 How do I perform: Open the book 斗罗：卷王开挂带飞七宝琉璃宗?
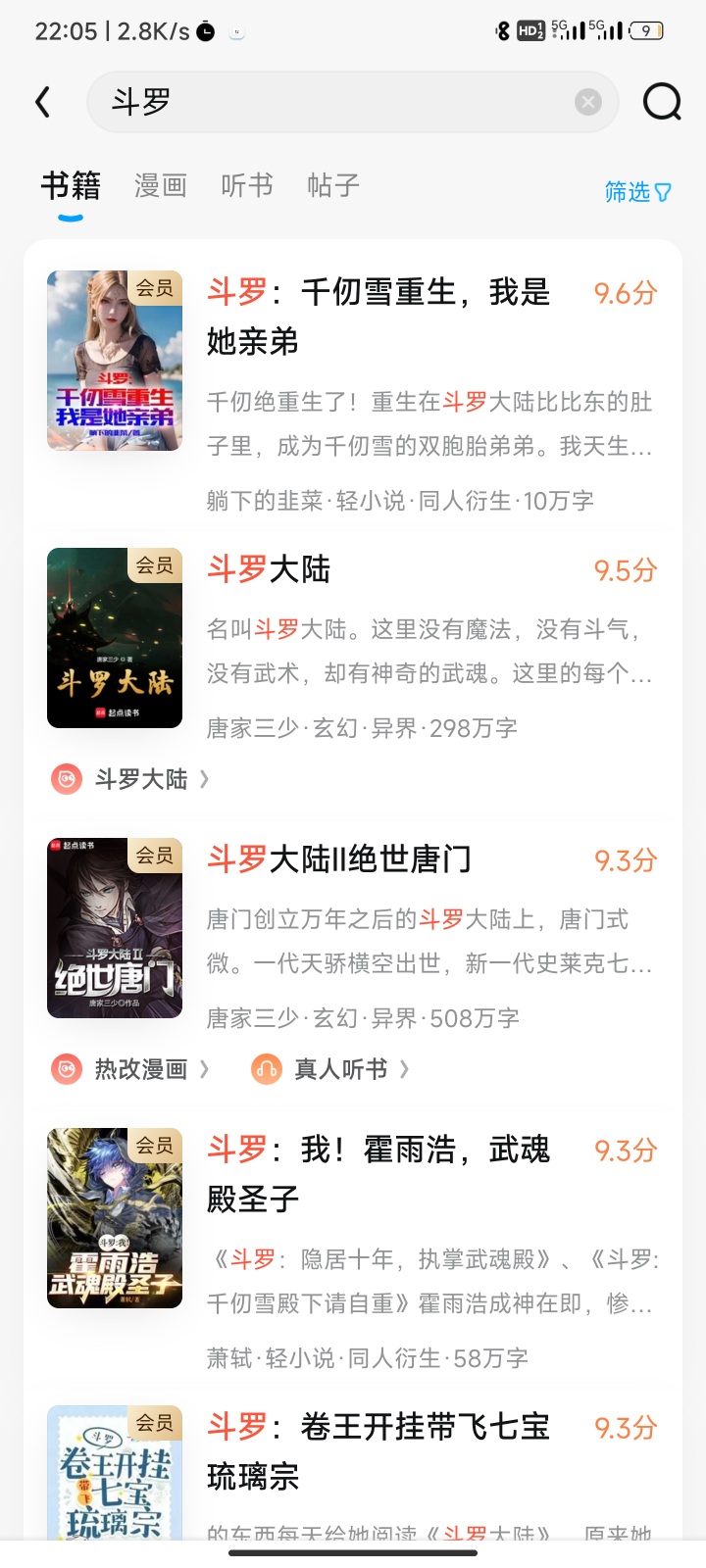pos(378,1450)
